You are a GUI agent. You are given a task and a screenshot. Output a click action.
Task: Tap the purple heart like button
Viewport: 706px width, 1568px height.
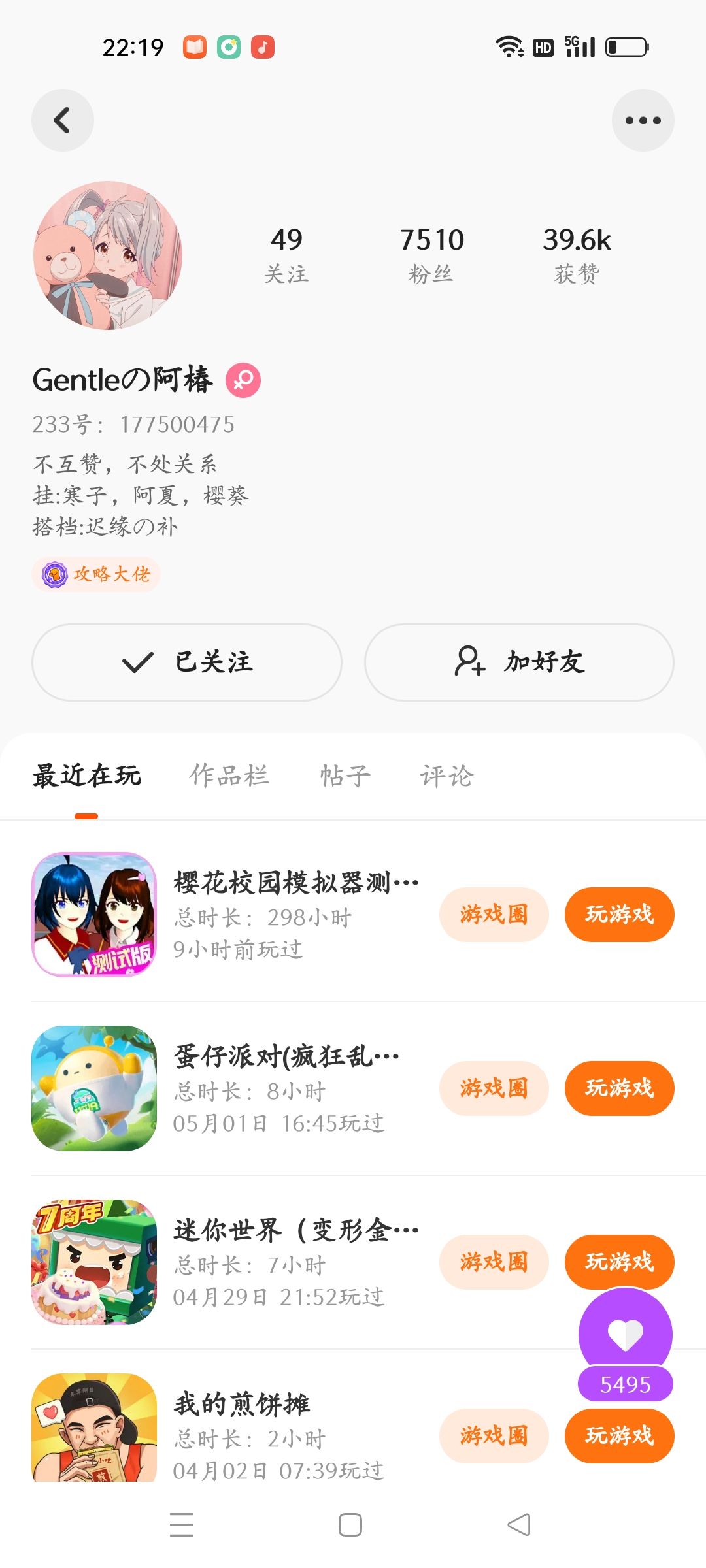coord(626,1334)
